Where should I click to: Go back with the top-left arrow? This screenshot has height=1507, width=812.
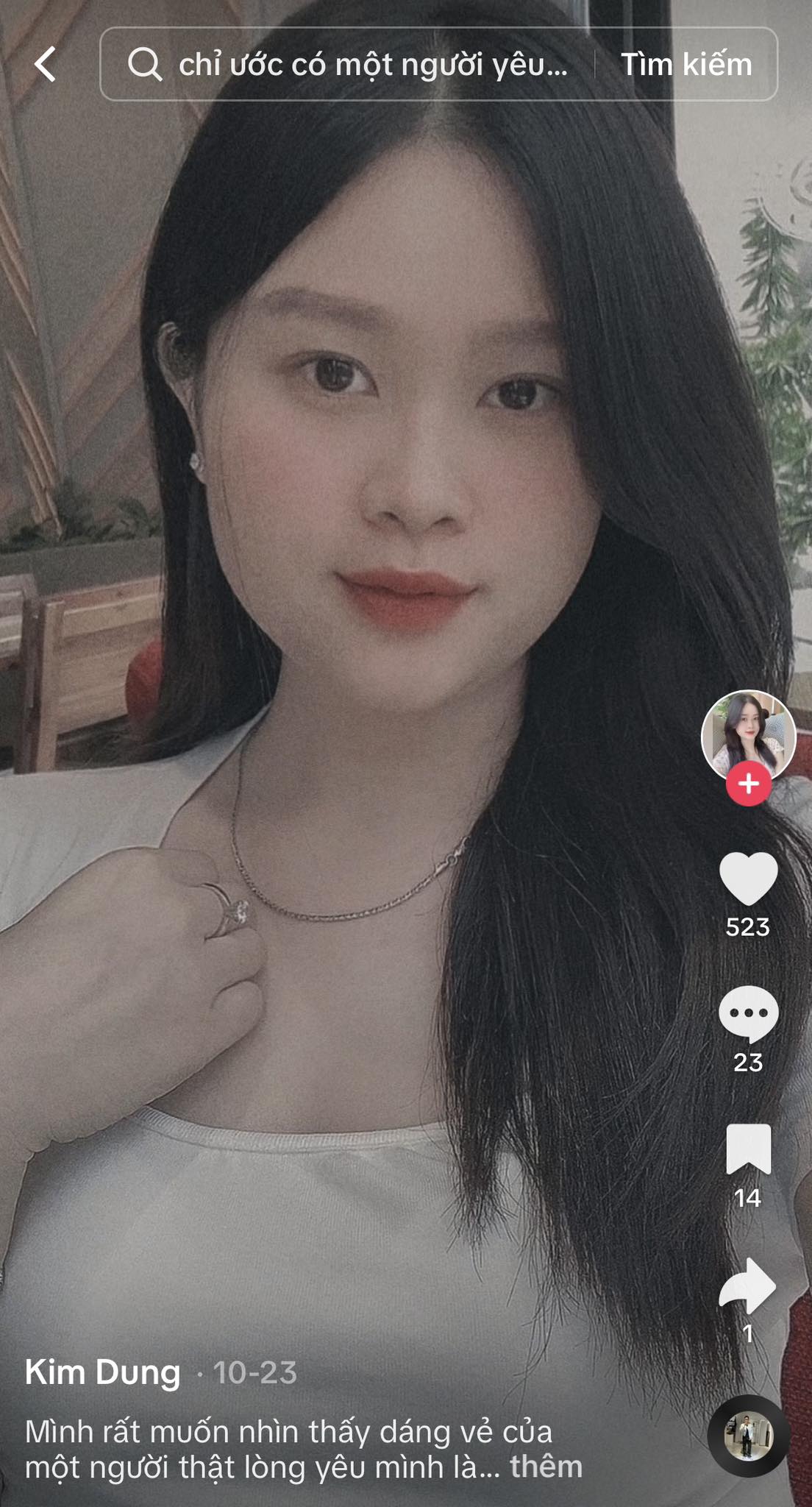coord(46,65)
